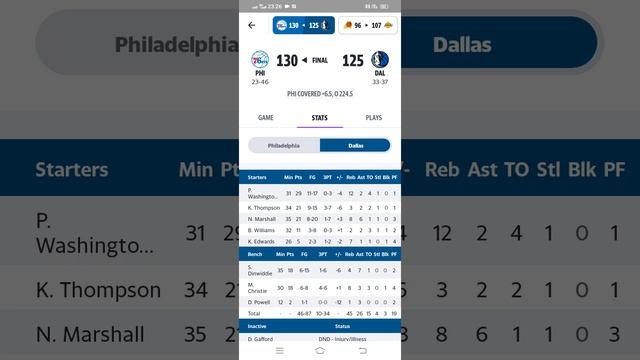Select the STATS tab

pos(320,118)
